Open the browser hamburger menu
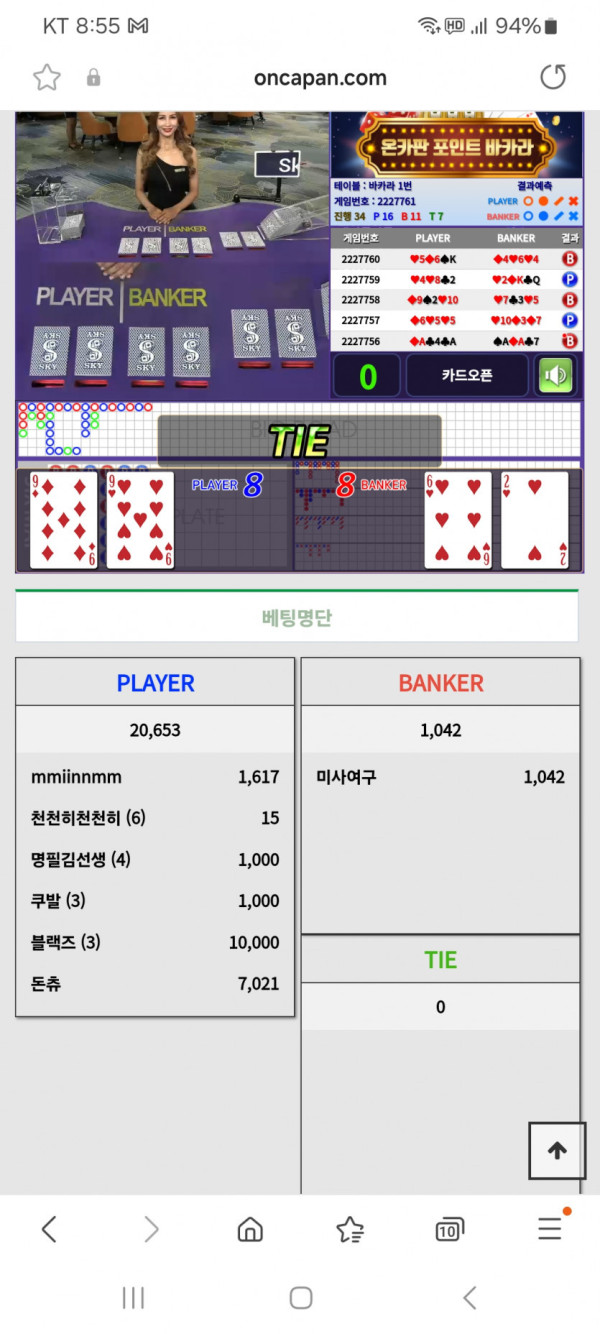Image resolution: width=600 pixels, height=1334 pixels. (550, 1228)
